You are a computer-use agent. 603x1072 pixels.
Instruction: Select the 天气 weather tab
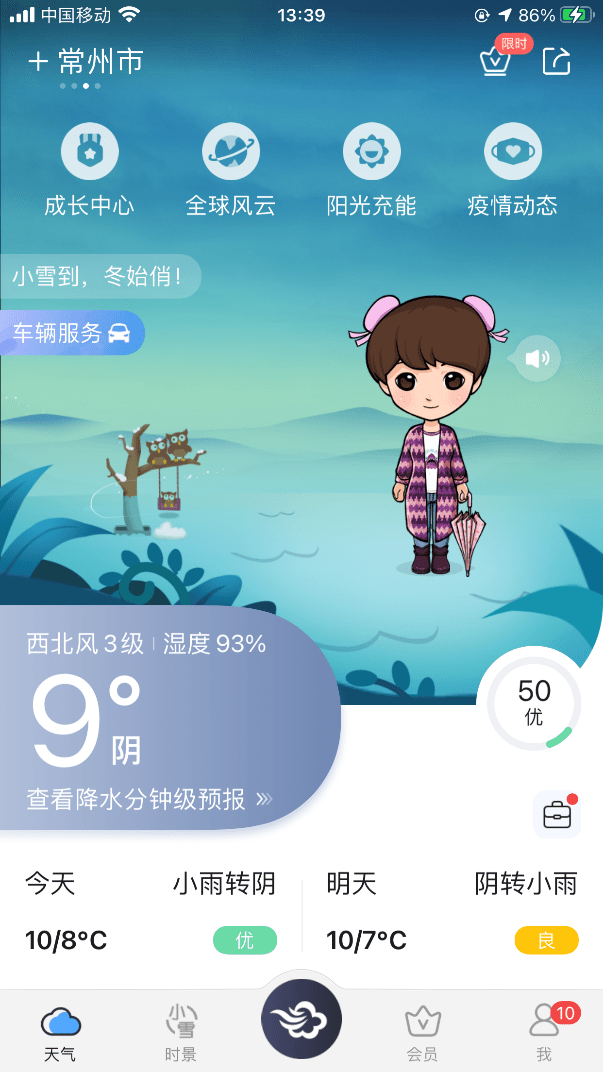(60, 1032)
